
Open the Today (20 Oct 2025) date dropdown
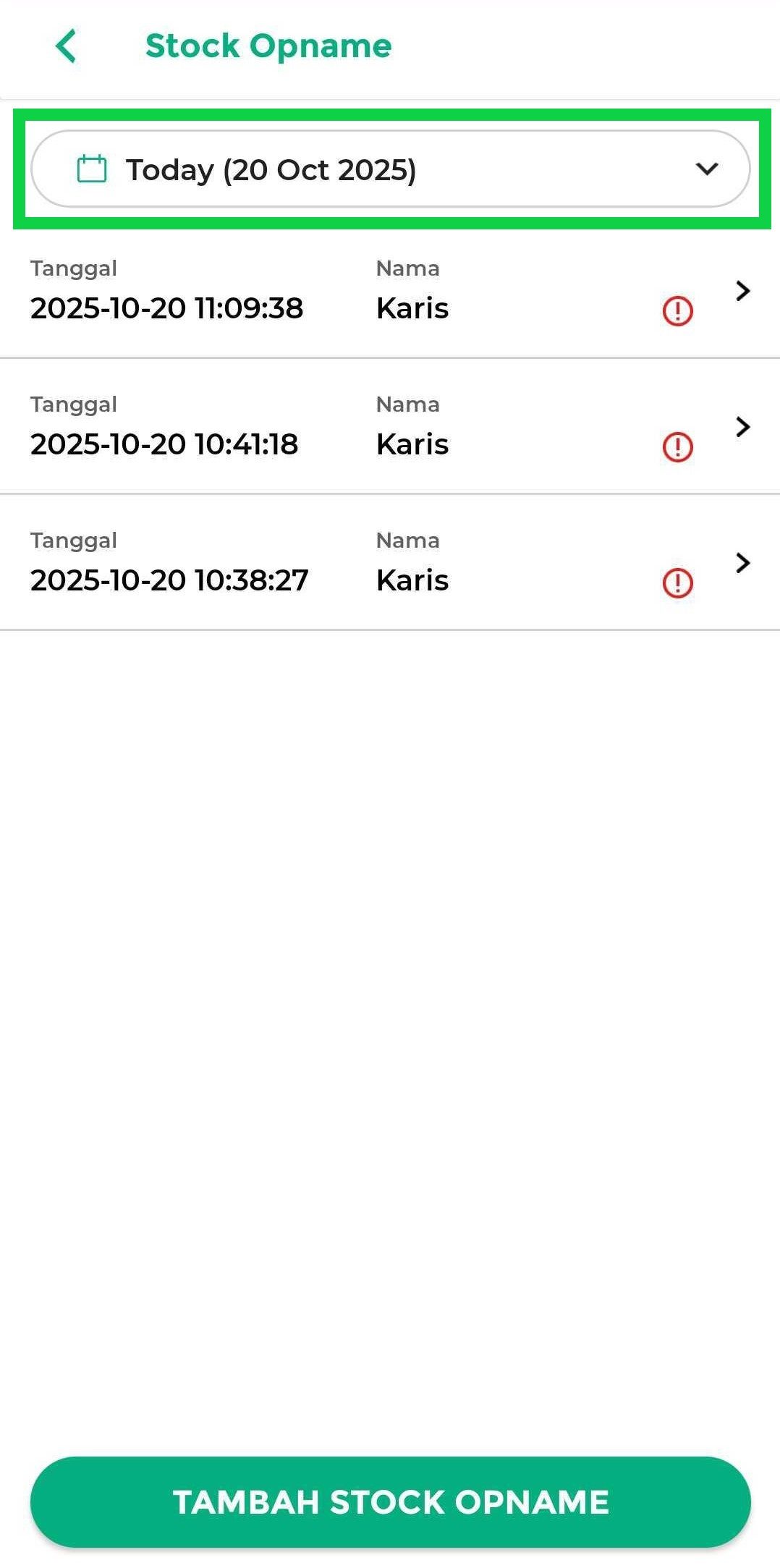point(390,169)
